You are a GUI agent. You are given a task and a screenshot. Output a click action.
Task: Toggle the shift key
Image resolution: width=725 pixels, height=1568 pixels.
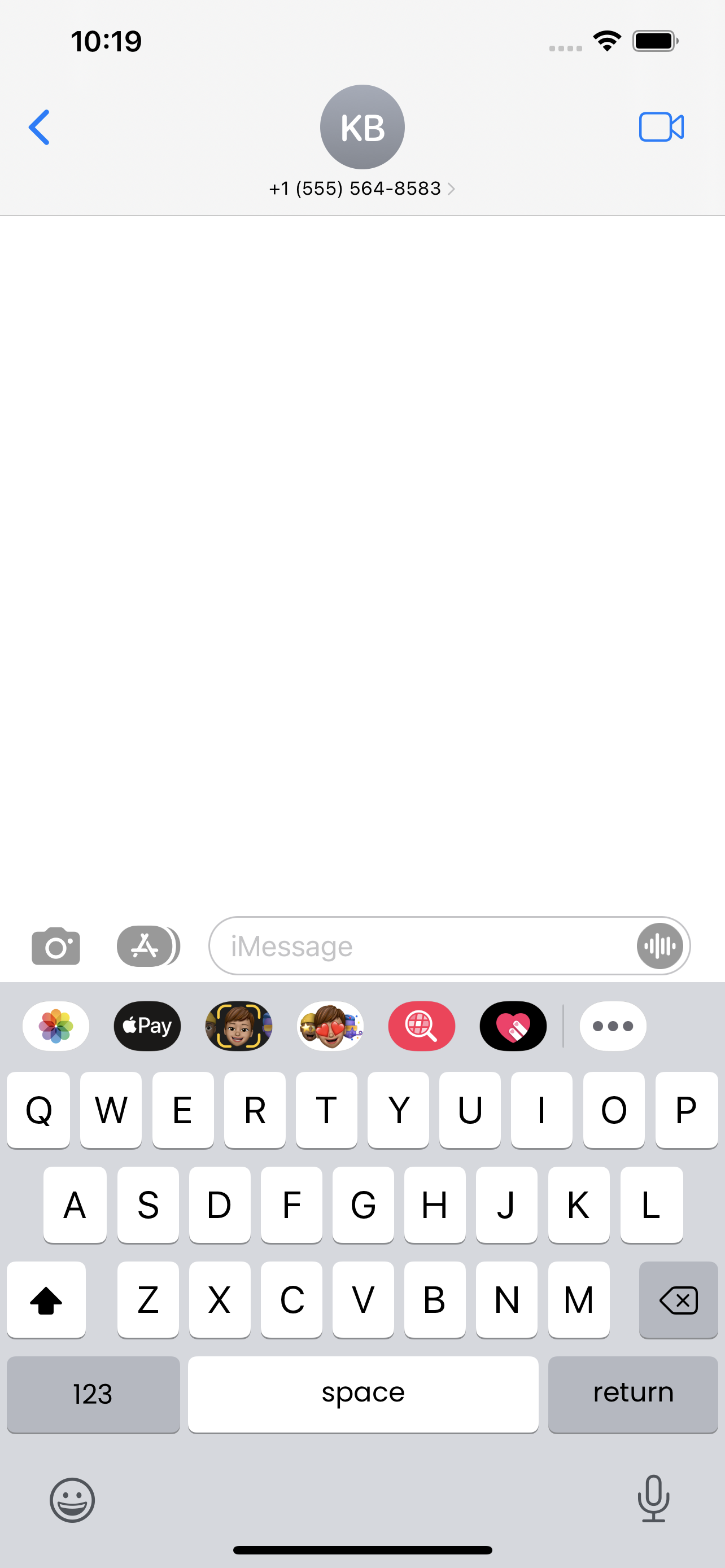pyautogui.click(x=46, y=1300)
